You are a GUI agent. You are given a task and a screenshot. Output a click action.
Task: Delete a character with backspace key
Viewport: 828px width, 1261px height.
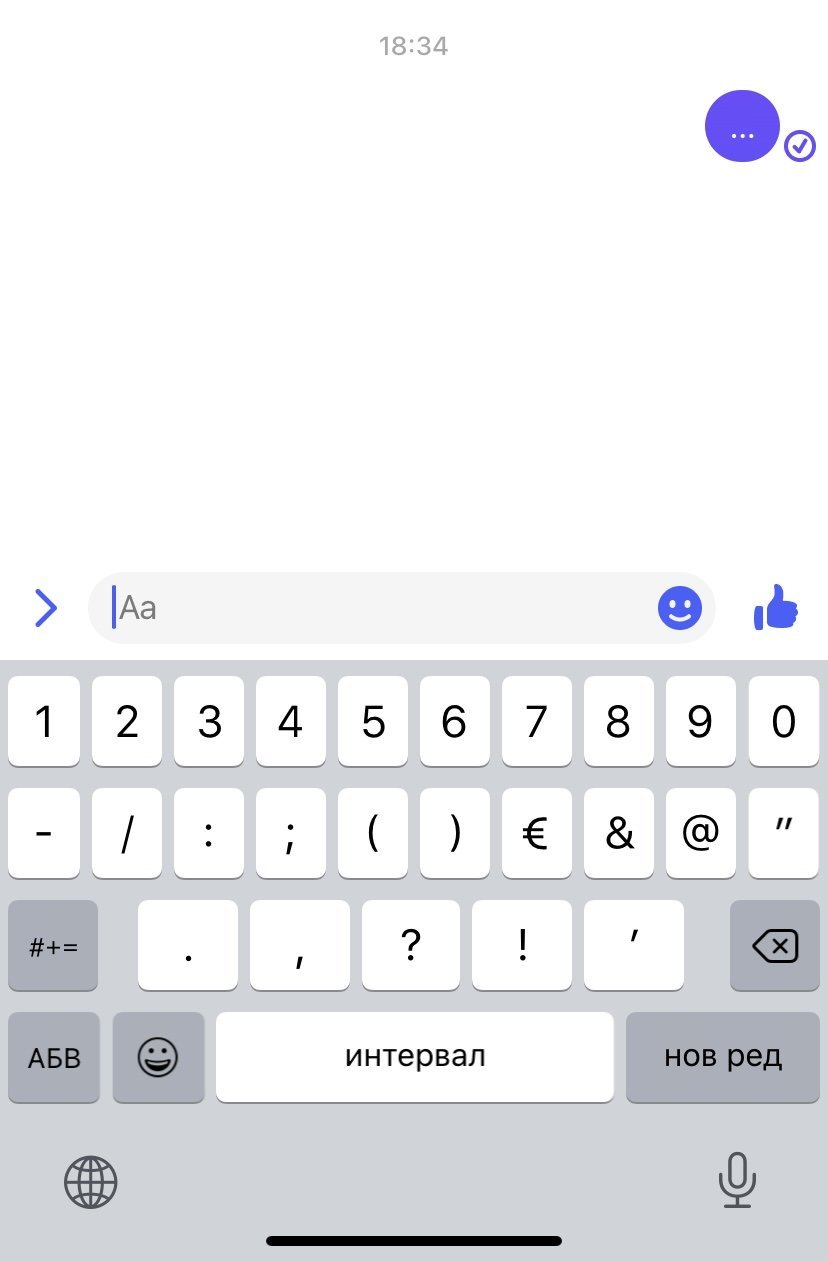point(775,945)
